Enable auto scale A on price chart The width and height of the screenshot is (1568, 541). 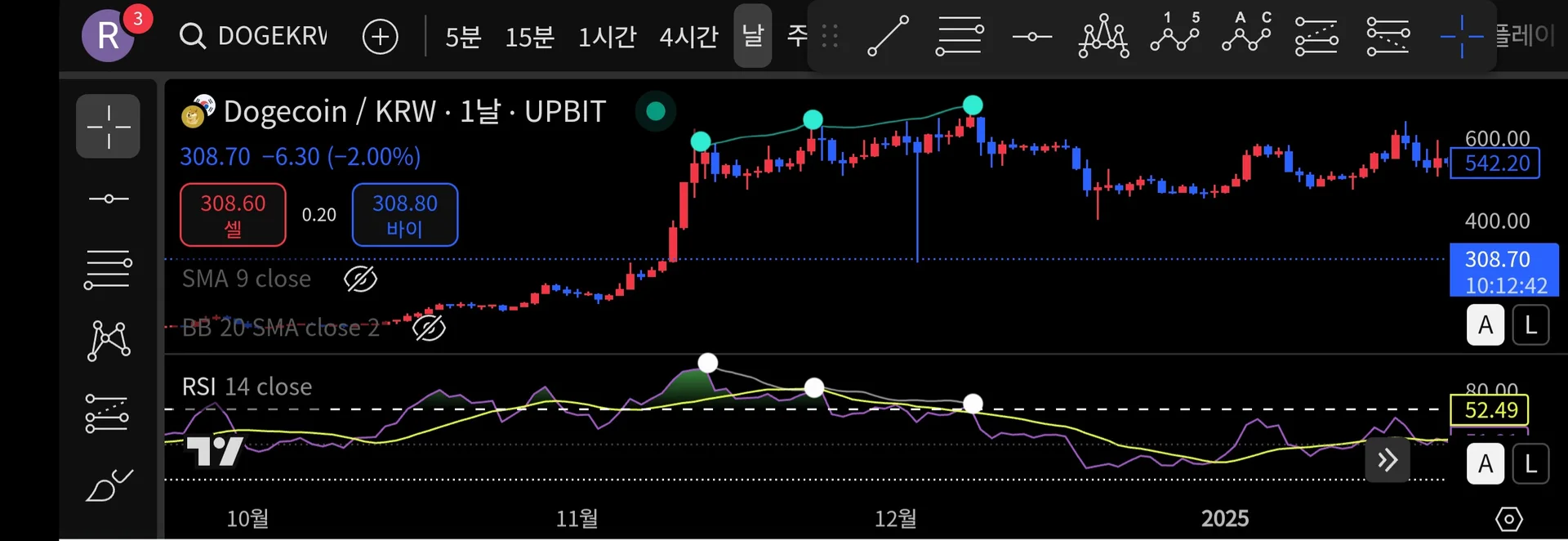(1485, 326)
